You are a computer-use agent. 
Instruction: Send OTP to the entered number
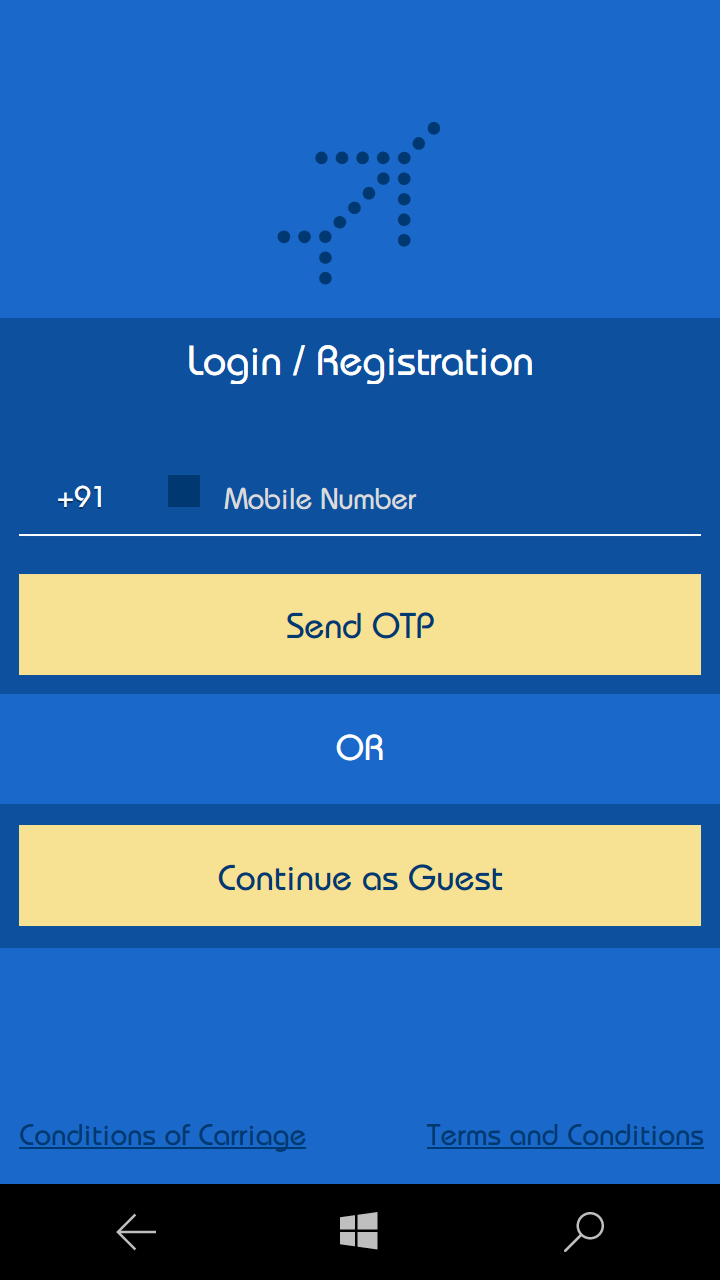pos(360,625)
